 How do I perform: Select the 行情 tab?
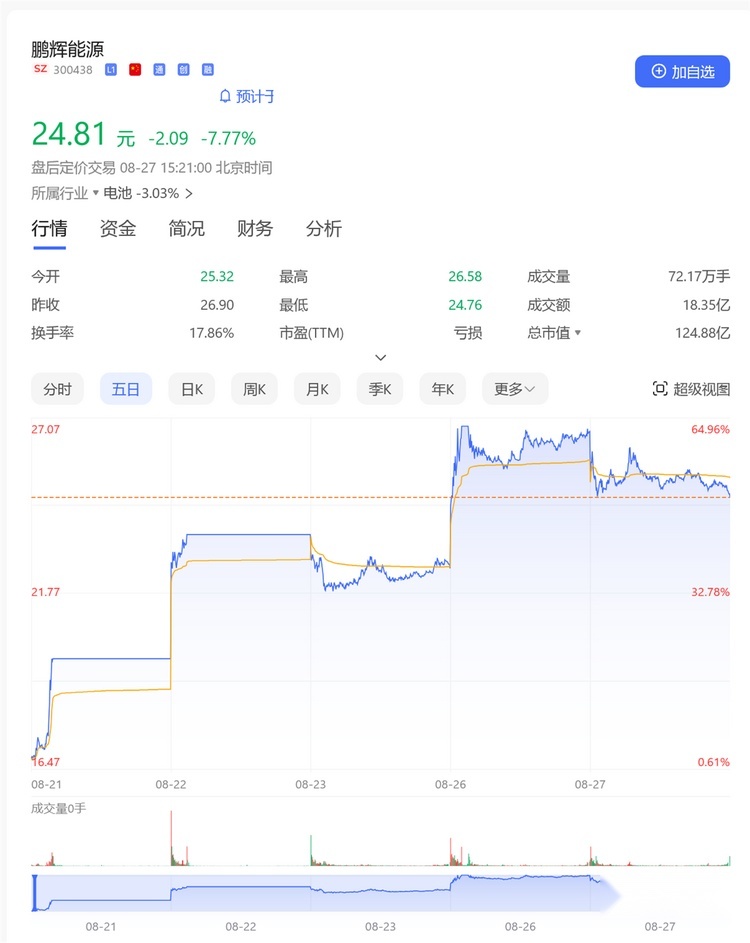(x=49, y=229)
